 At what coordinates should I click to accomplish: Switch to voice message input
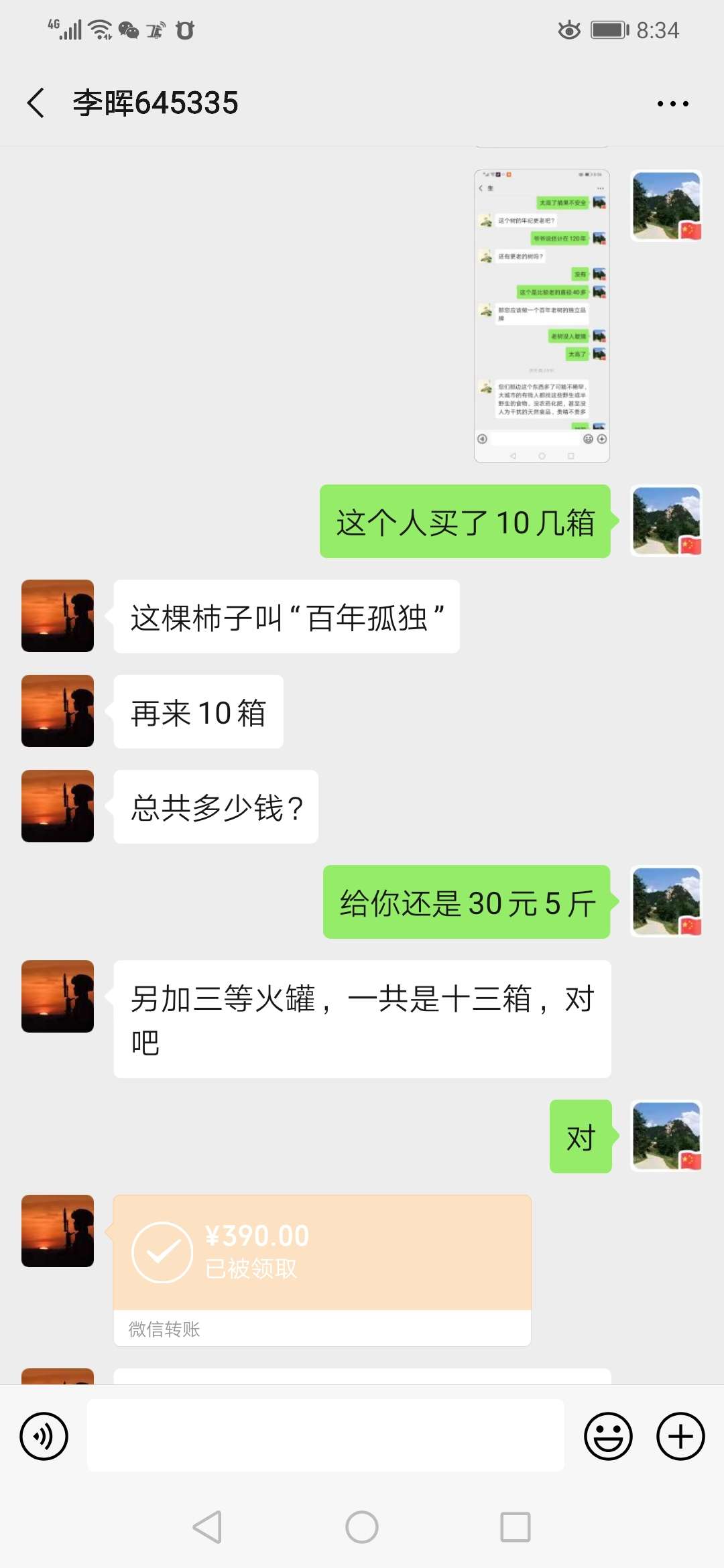pos(44,1436)
